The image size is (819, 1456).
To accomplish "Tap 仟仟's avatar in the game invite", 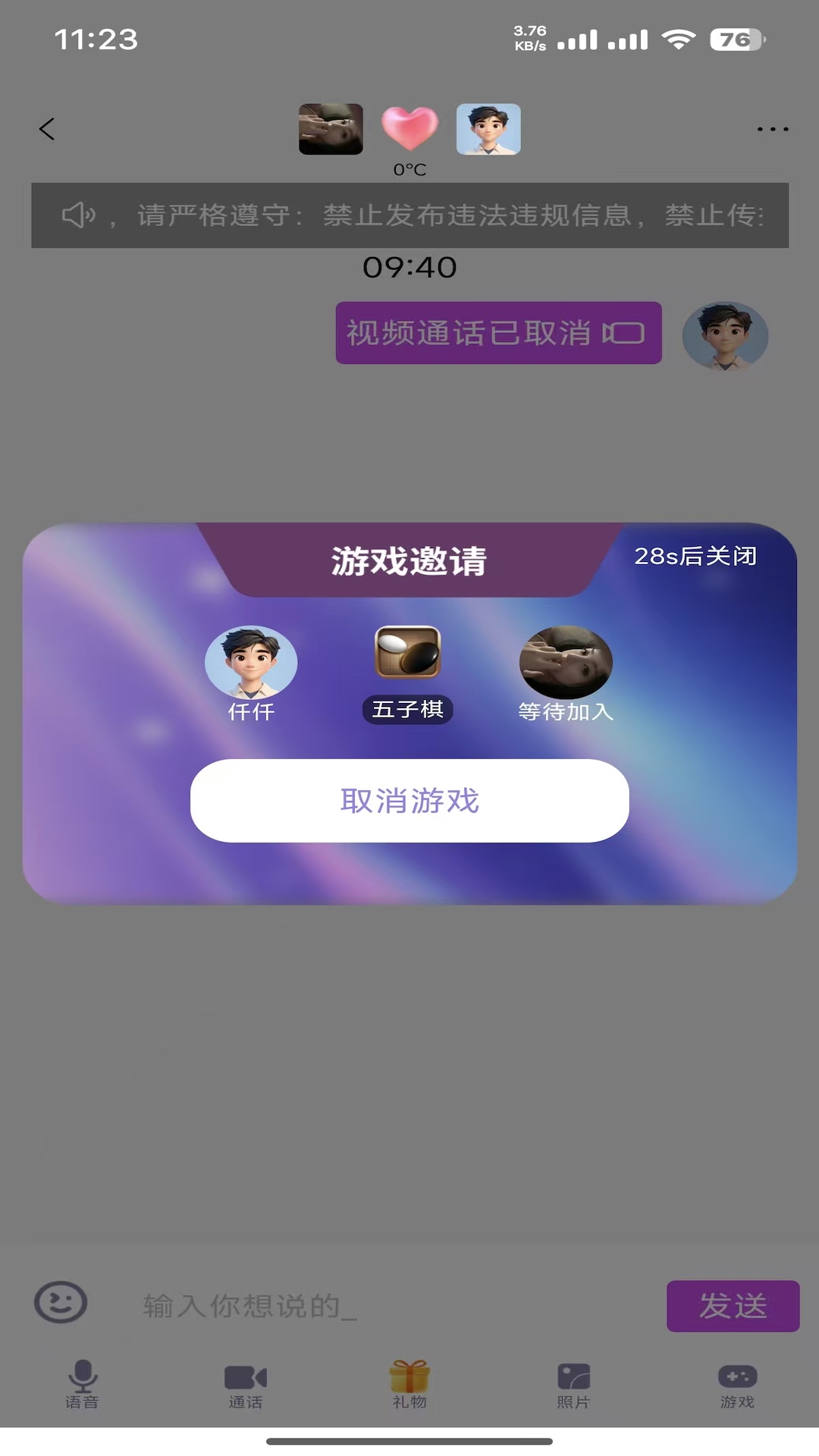I will pos(251,662).
